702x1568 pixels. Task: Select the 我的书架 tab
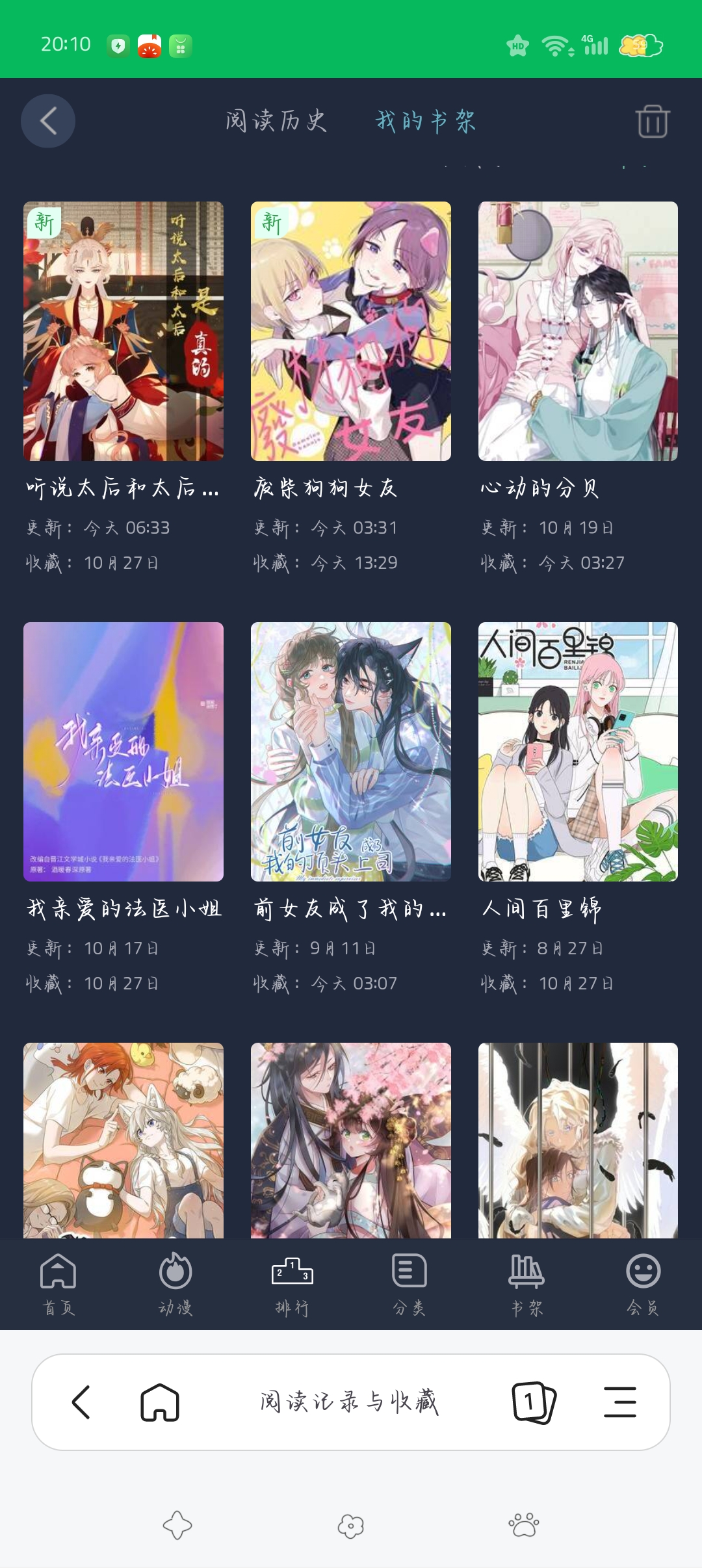point(426,121)
